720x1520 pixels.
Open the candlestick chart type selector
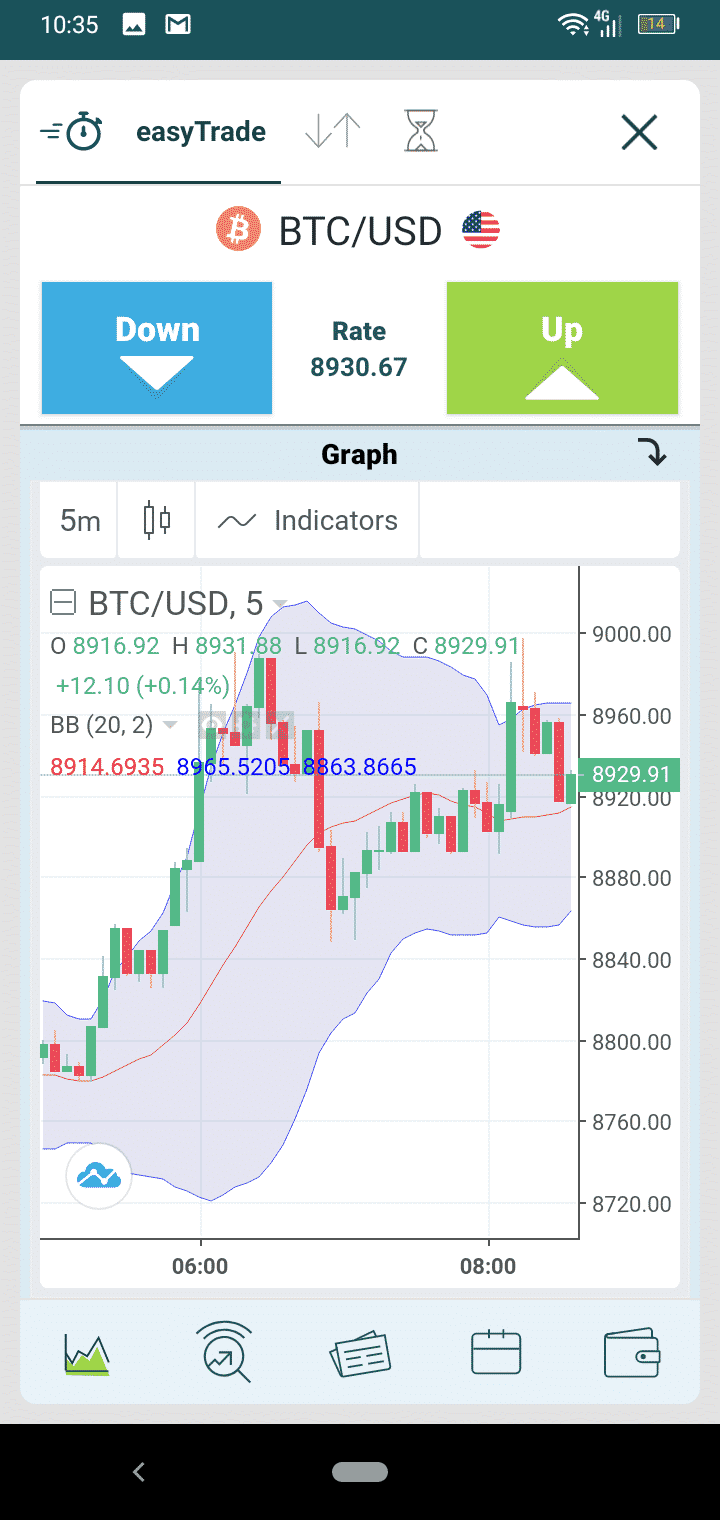pyautogui.click(x=157, y=521)
